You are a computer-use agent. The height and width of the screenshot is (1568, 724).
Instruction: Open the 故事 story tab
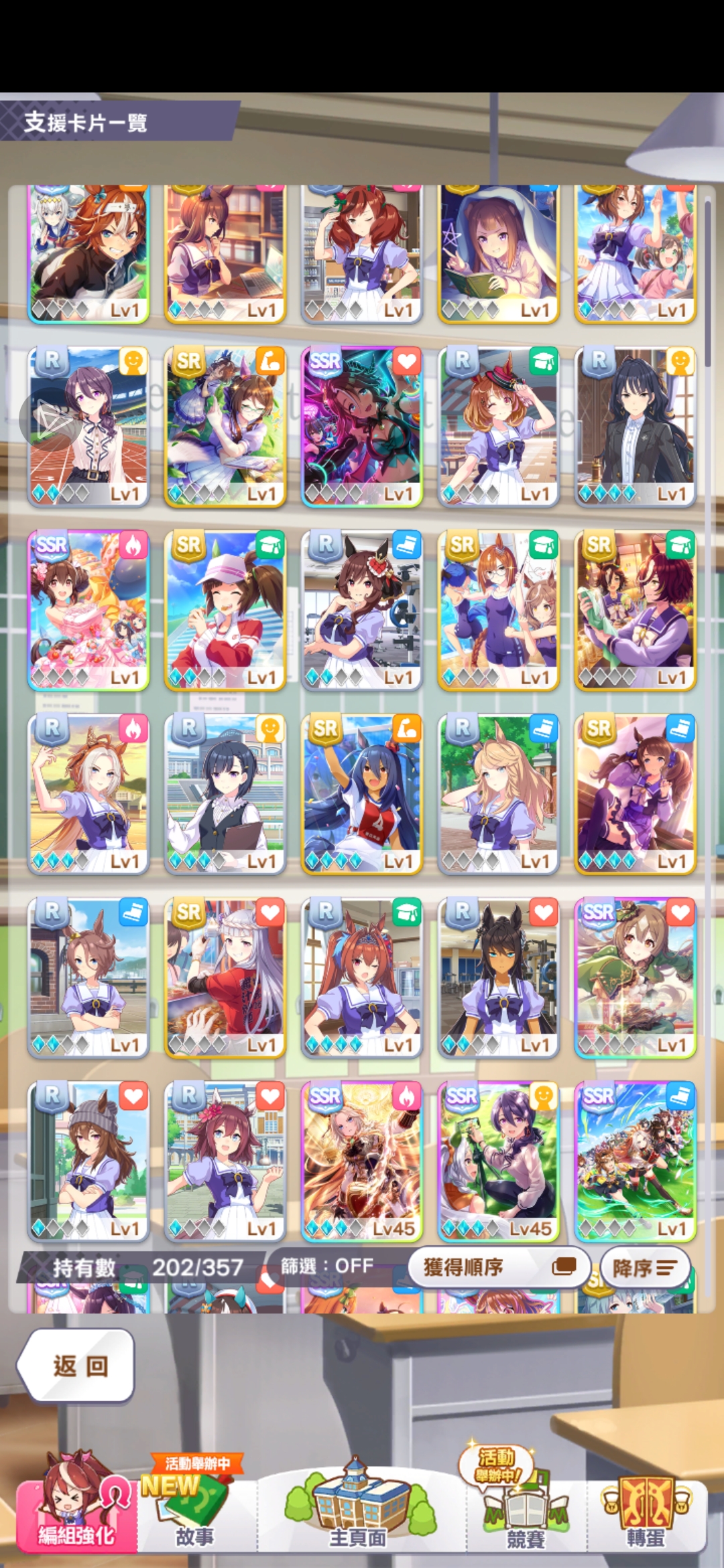coord(195,1508)
